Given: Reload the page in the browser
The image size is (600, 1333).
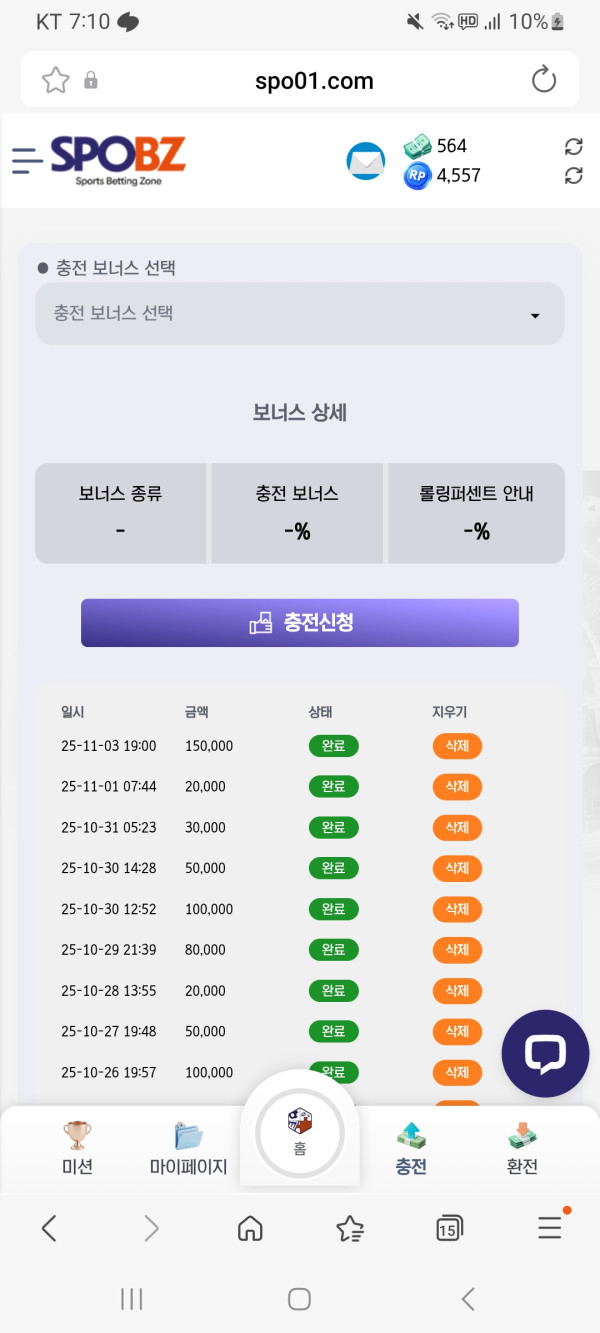Looking at the screenshot, I should coord(544,80).
